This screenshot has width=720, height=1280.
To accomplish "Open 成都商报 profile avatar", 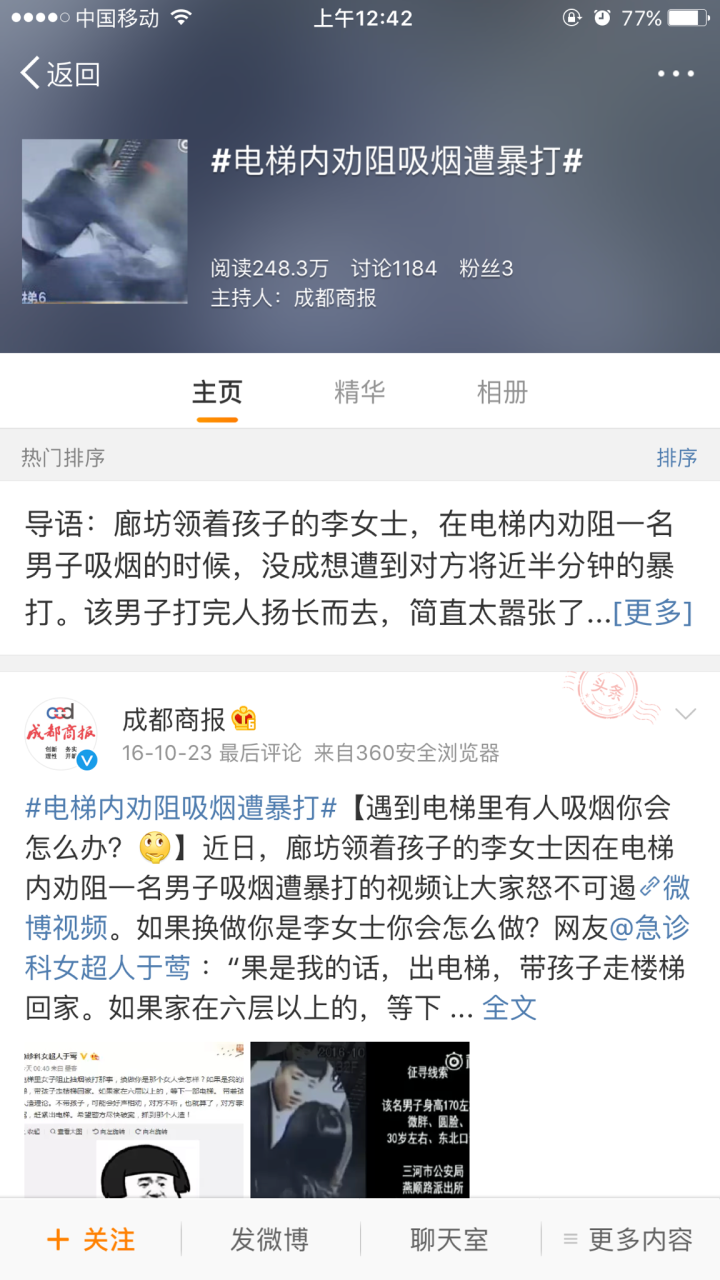I will click(x=62, y=735).
